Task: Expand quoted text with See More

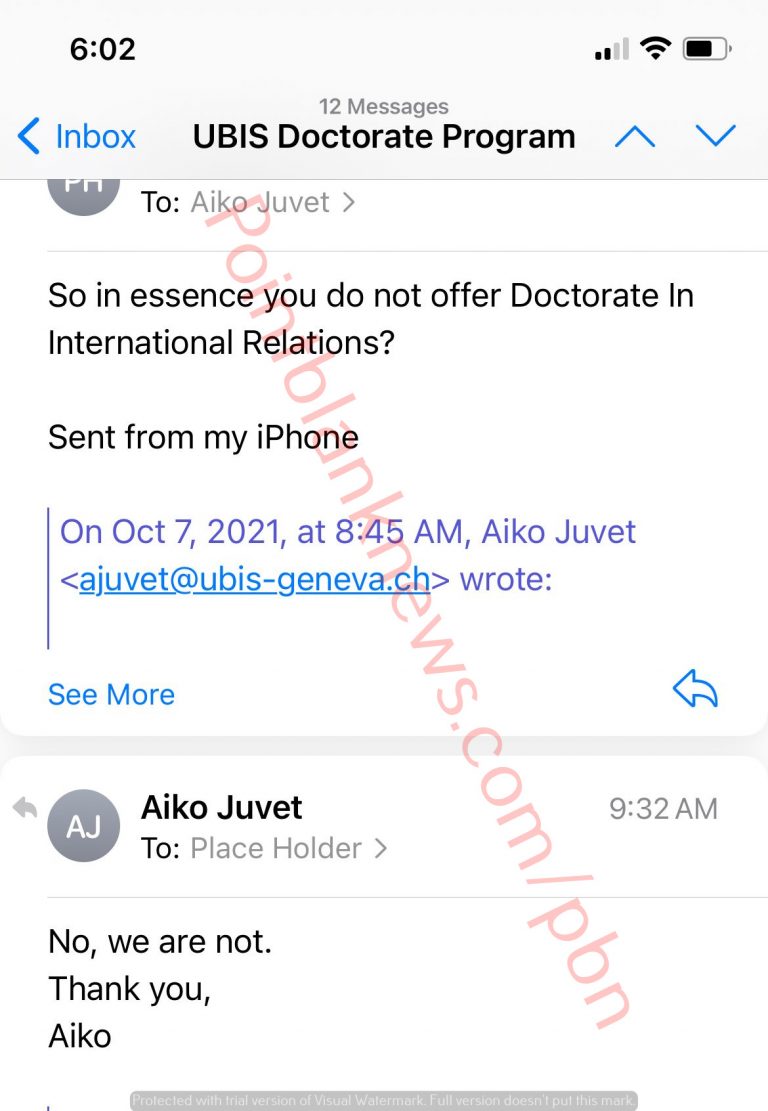Action: tap(111, 694)
